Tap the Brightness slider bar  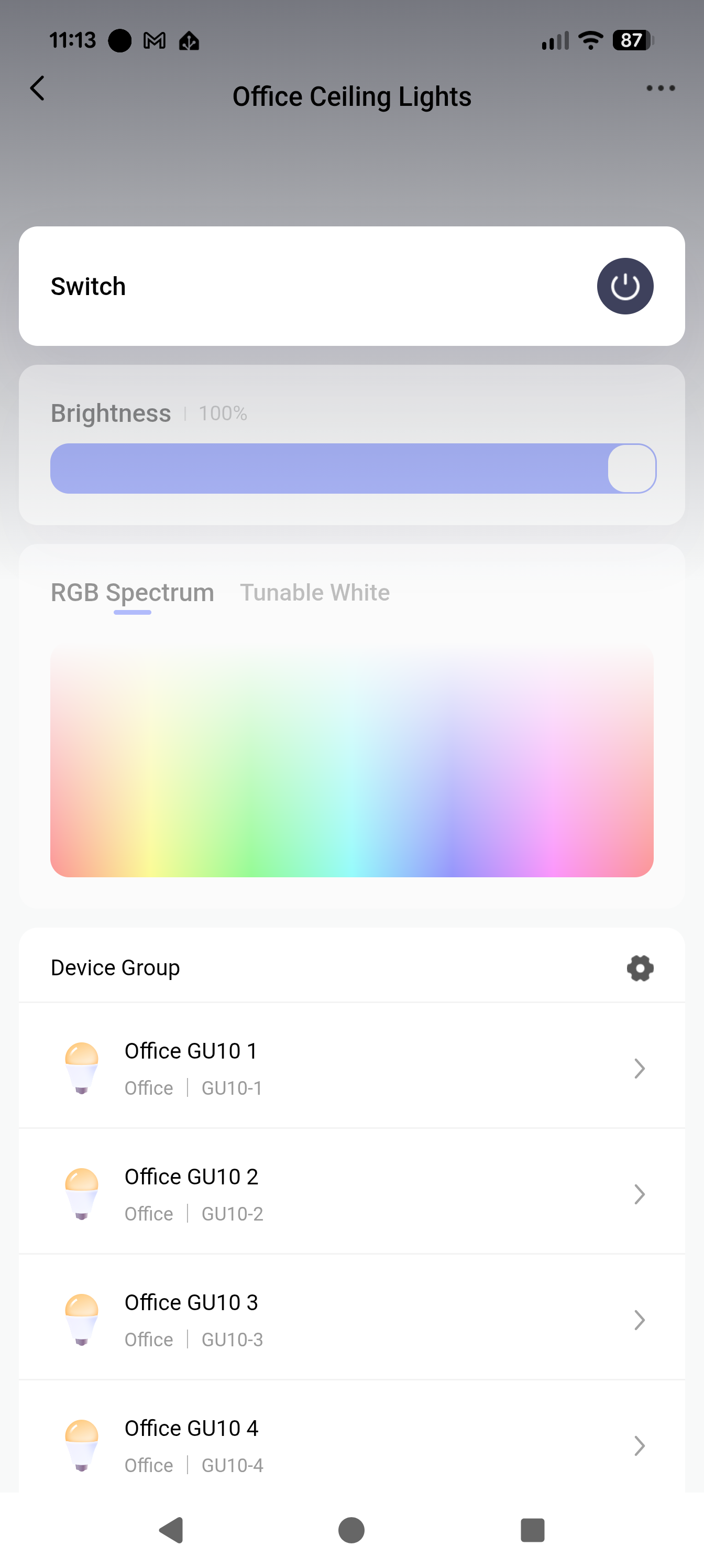tap(353, 469)
